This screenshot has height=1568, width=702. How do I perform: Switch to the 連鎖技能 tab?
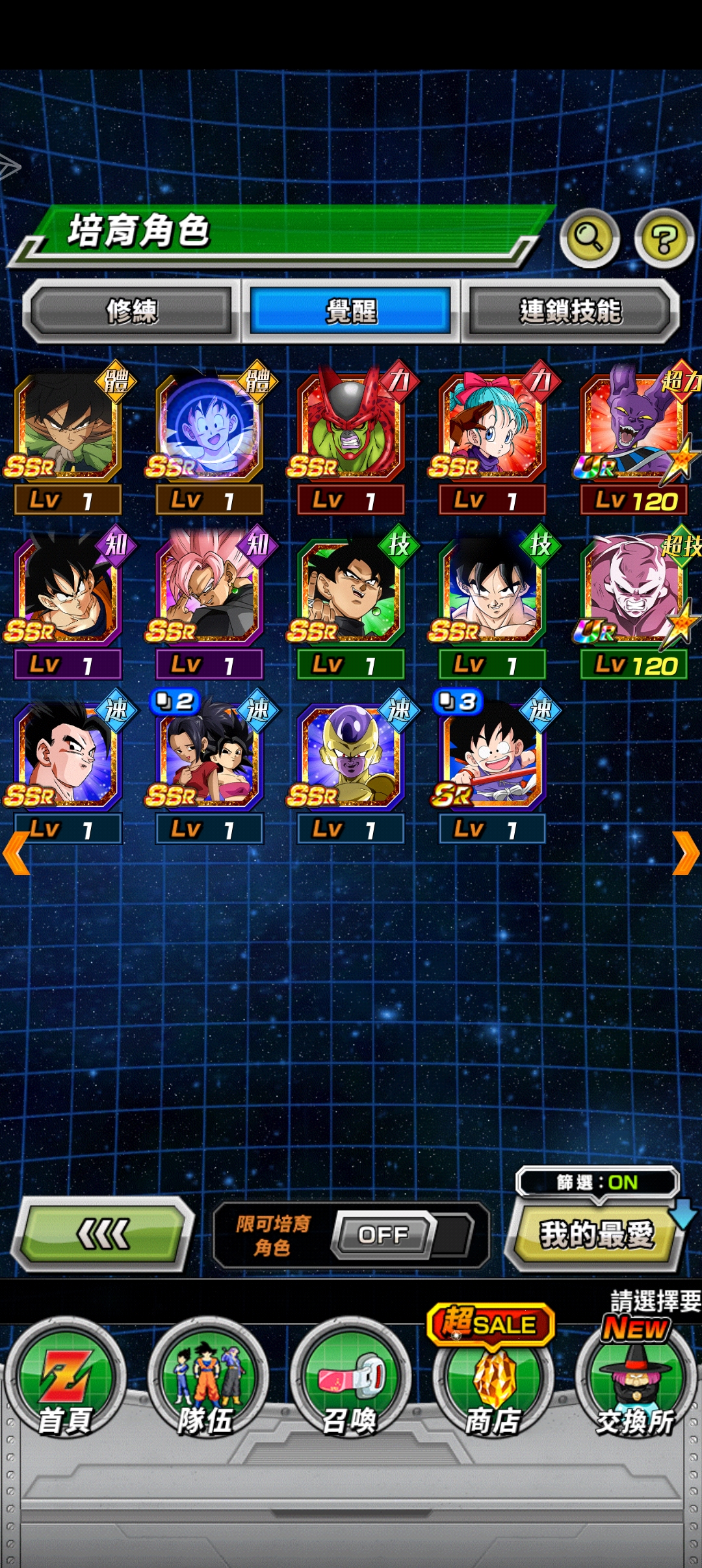click(570, 311)
